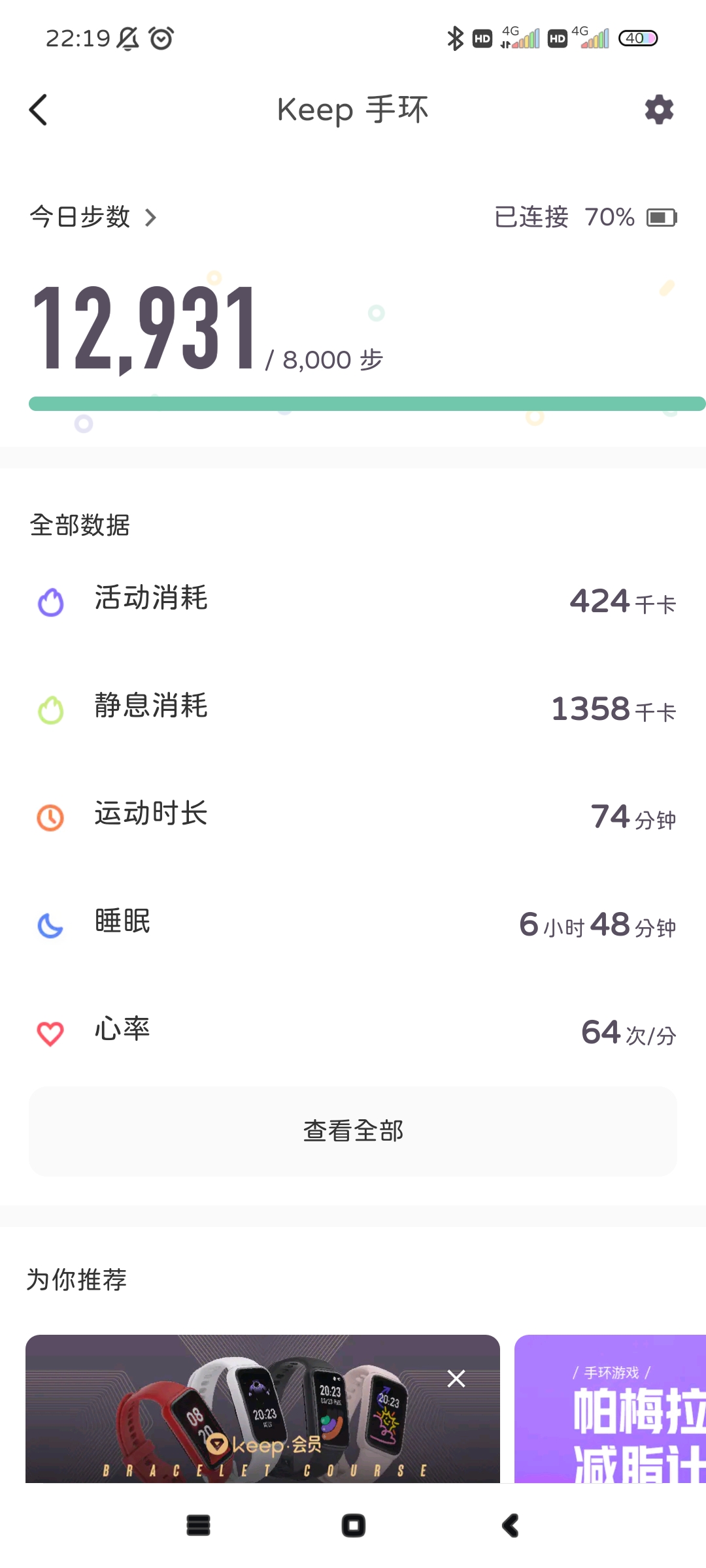
Task: Check 心率 heart rate details
Action: (x=353, y=1031)
